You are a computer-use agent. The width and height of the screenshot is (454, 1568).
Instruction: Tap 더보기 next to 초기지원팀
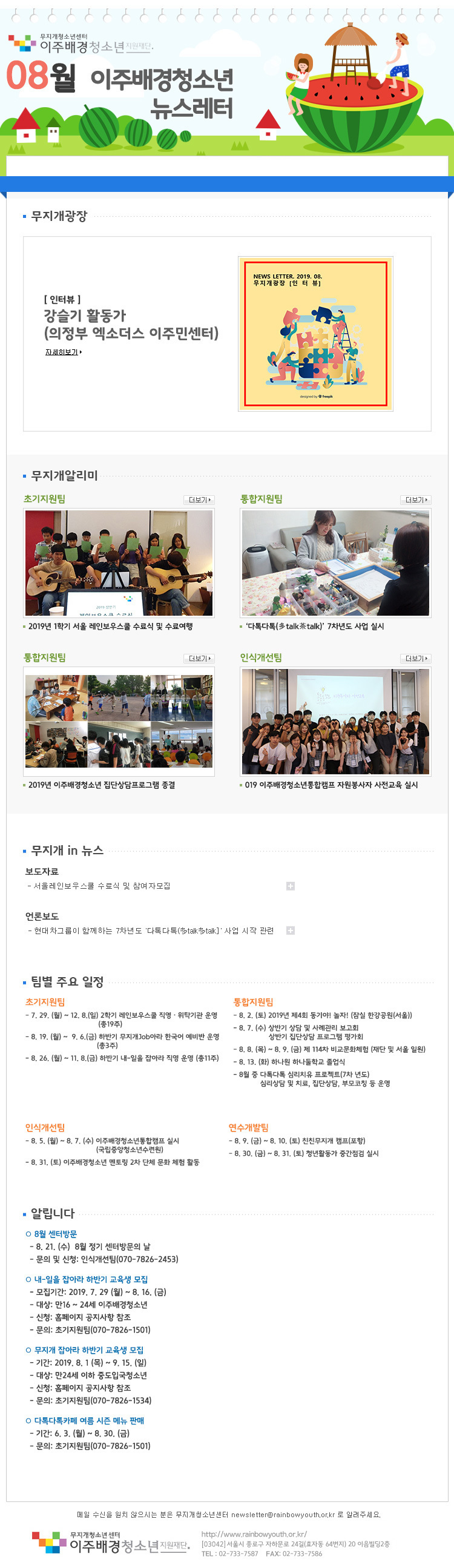click(199, 499)
